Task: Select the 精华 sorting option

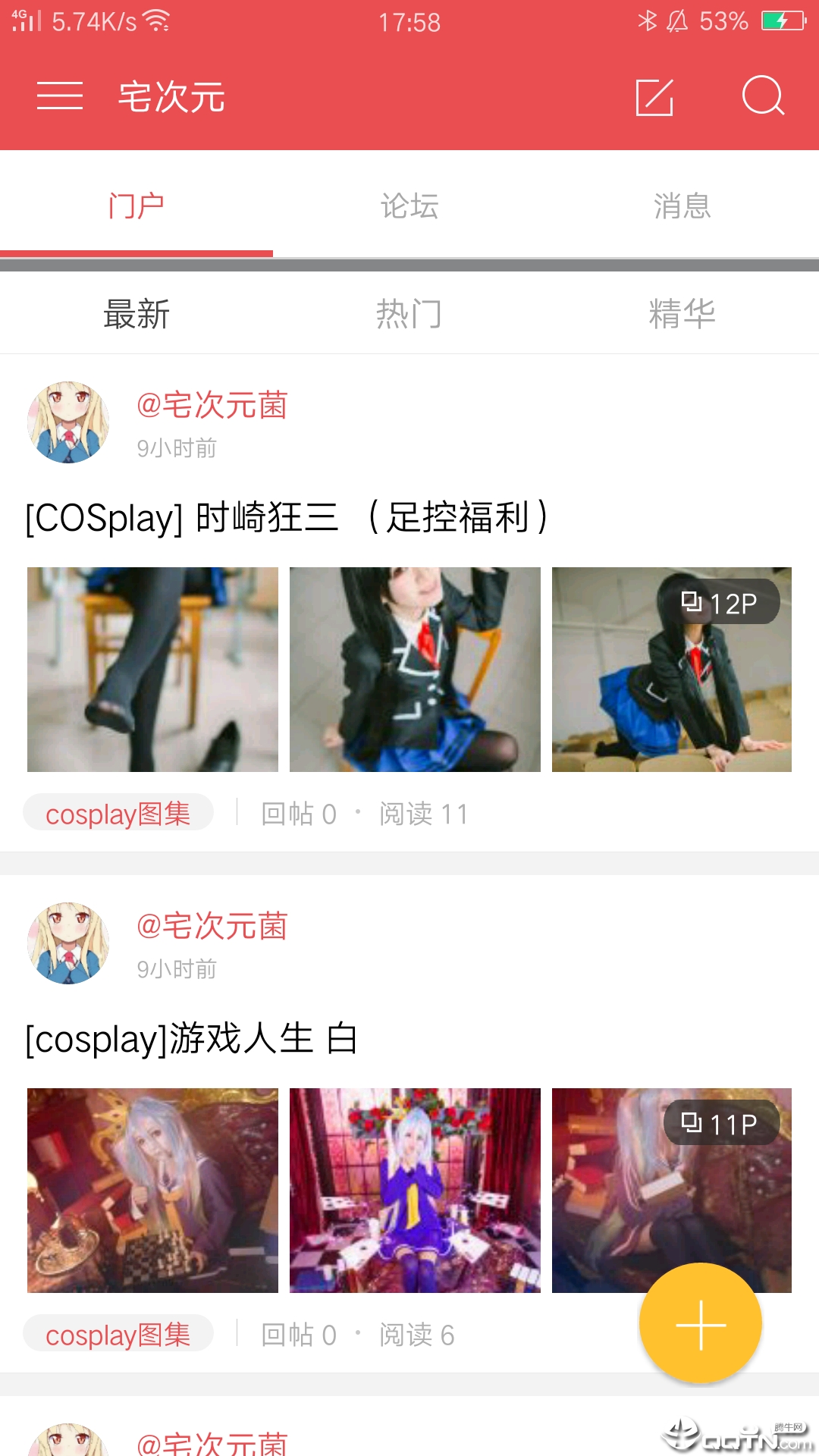Action: pos(681,315)
